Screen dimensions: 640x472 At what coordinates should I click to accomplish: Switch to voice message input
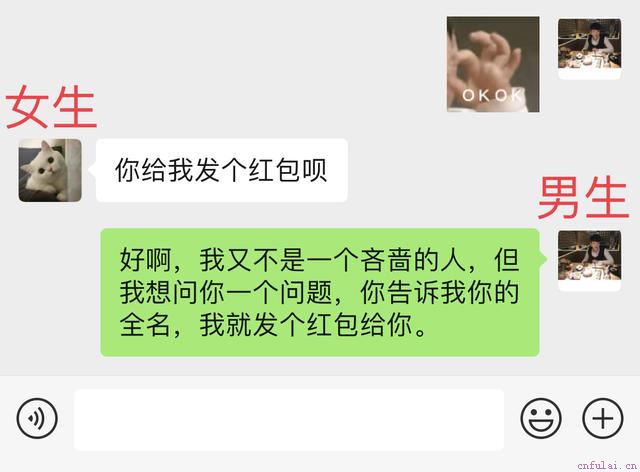coord(37,417)
